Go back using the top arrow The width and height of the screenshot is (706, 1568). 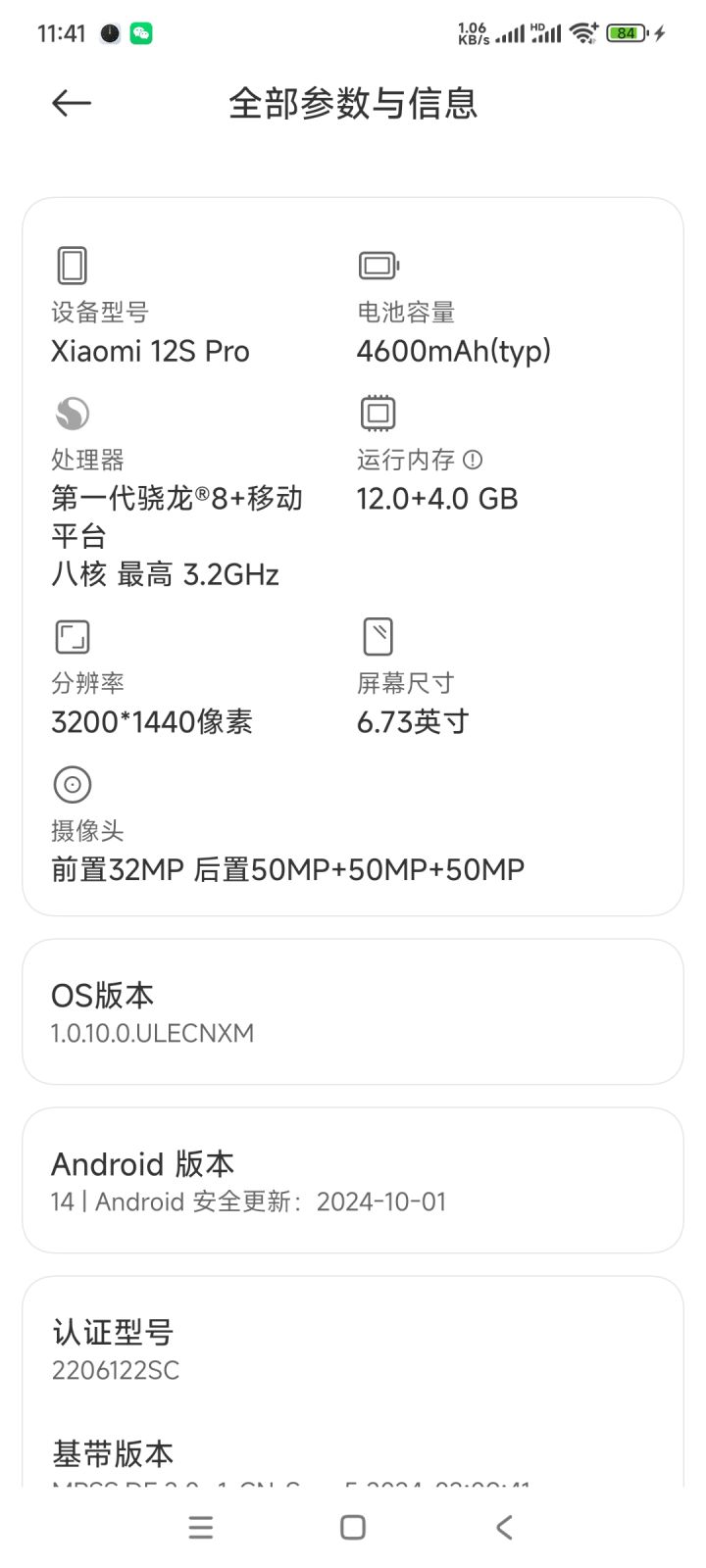pyautogui.click(x=72, y=103)
